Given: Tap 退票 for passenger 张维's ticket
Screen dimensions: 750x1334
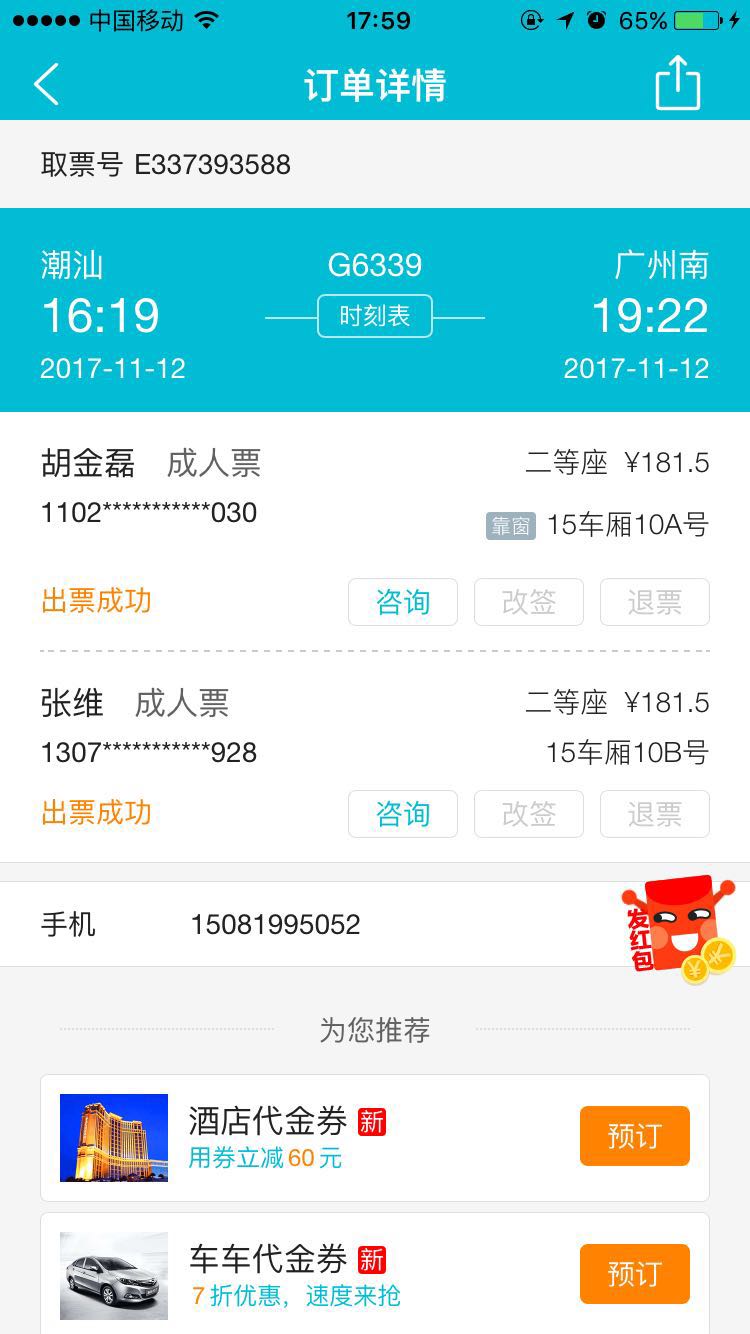Looking at the screenshot, I should 654,814.
